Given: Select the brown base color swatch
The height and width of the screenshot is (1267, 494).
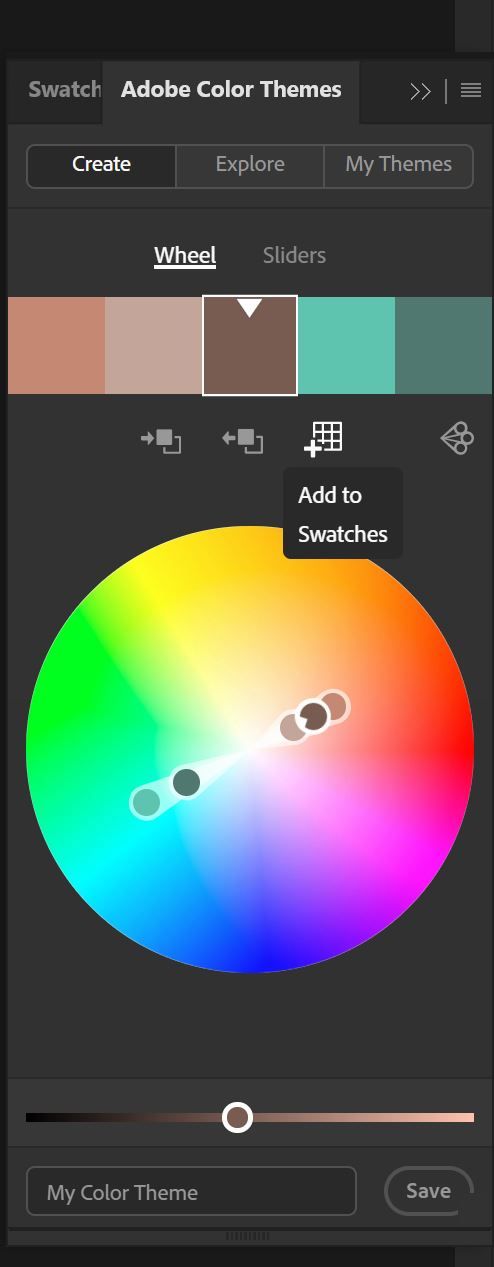Looking at the screenshot, I should click(250, 345).
